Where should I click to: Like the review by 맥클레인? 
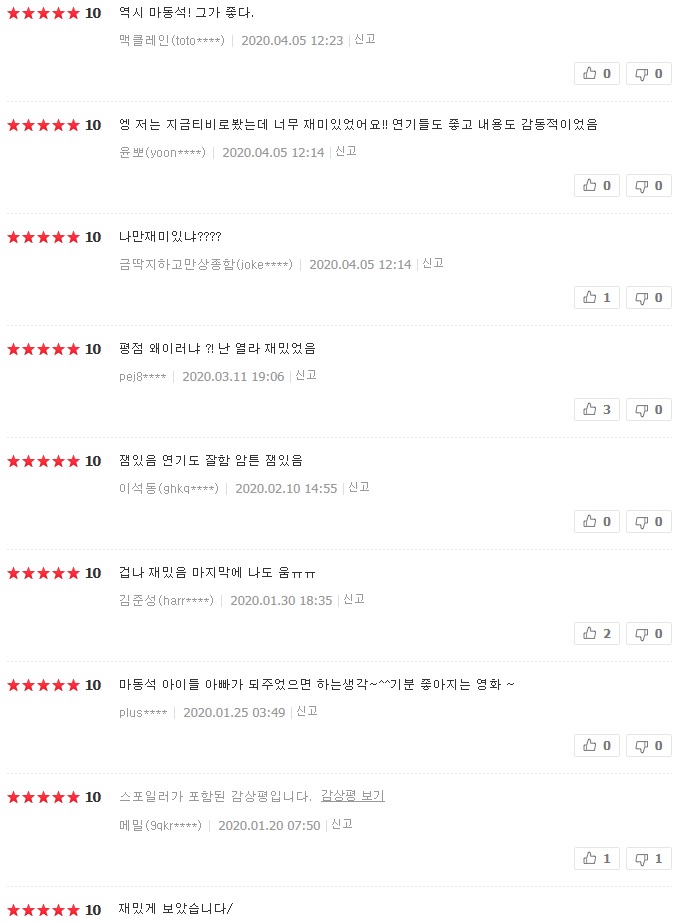597,73
